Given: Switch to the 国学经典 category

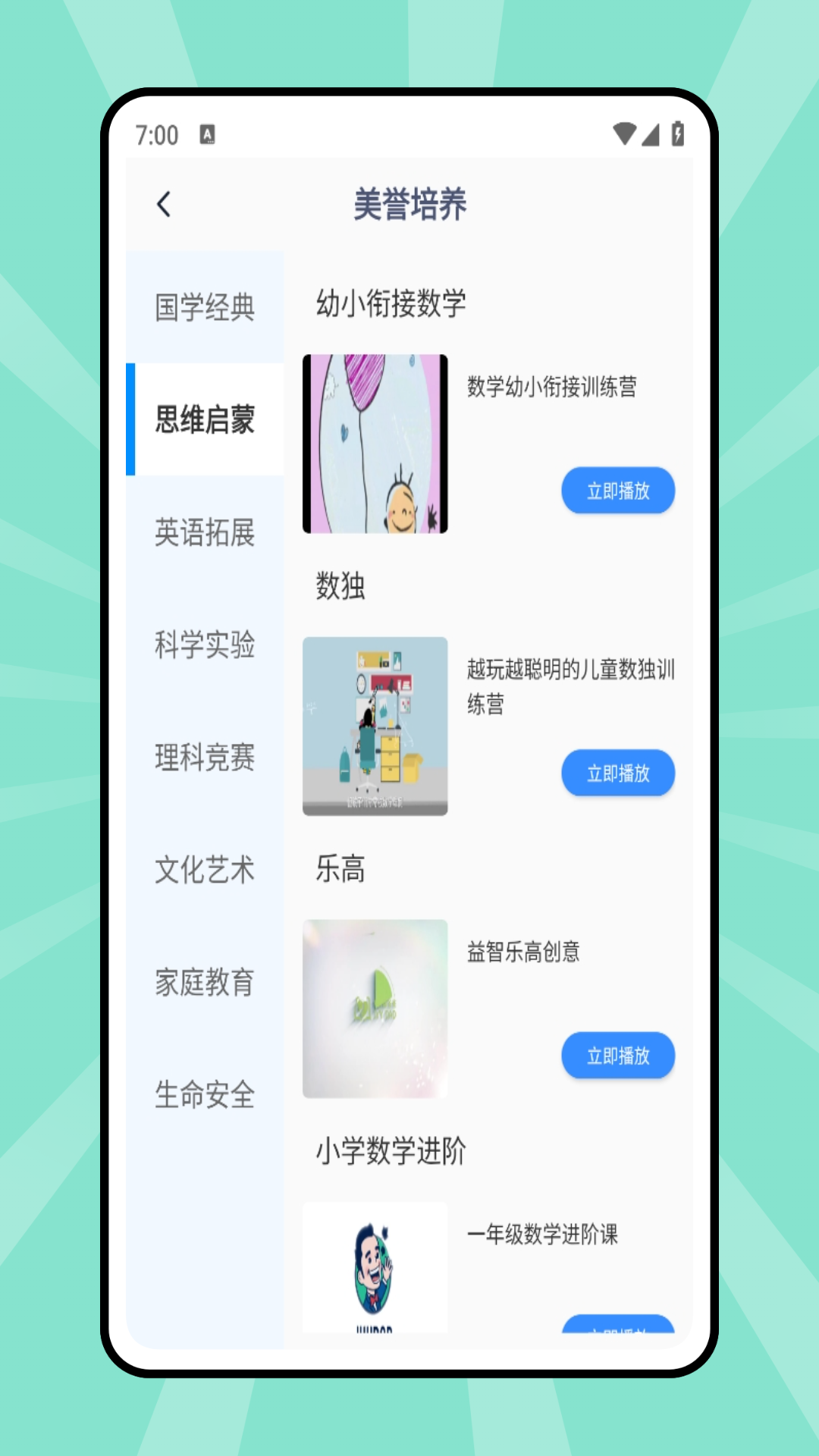Looking at the screenshot, I should (205, 307).
